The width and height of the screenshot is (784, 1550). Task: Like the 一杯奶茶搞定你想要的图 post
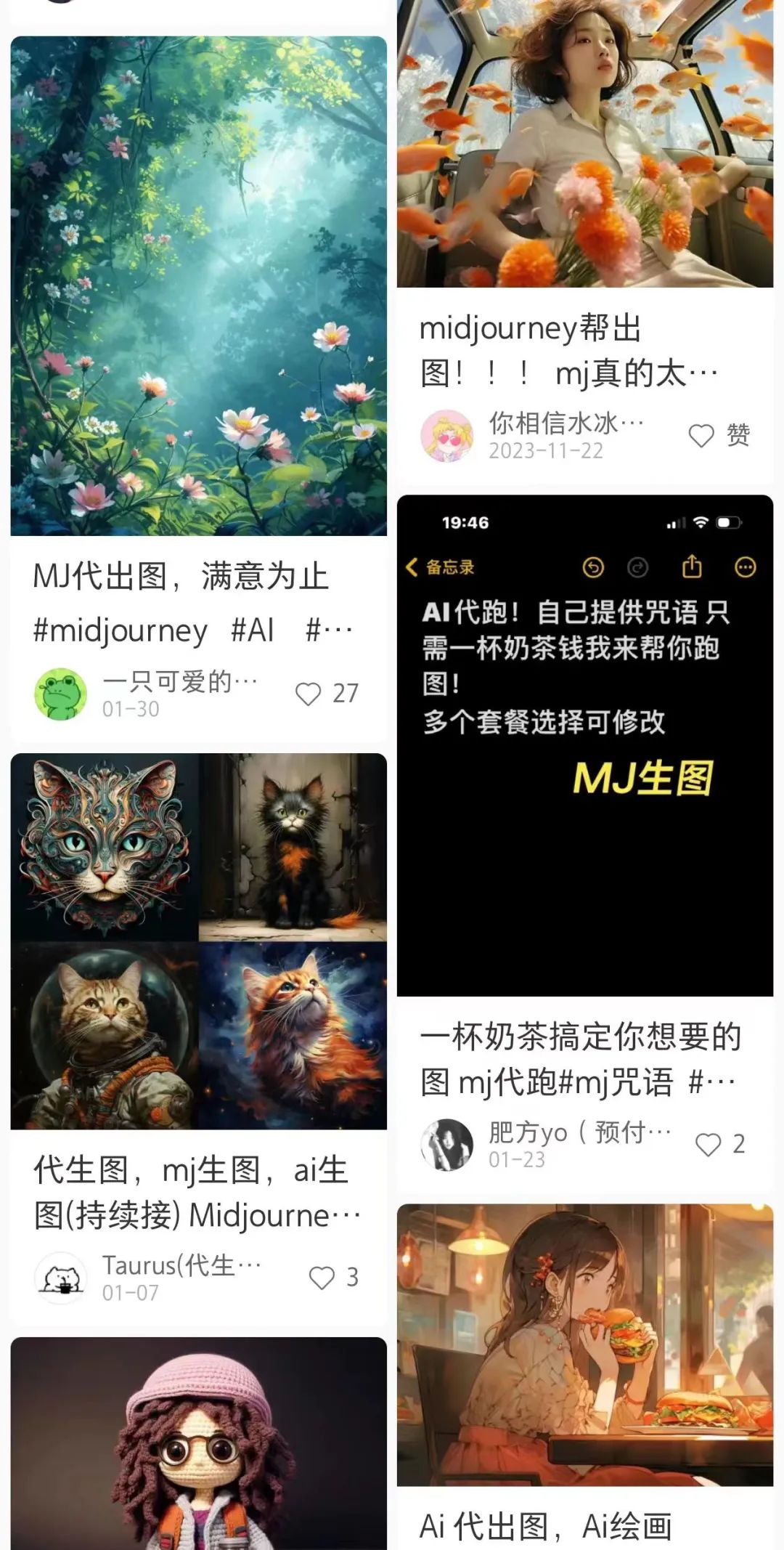(708, 1145)
